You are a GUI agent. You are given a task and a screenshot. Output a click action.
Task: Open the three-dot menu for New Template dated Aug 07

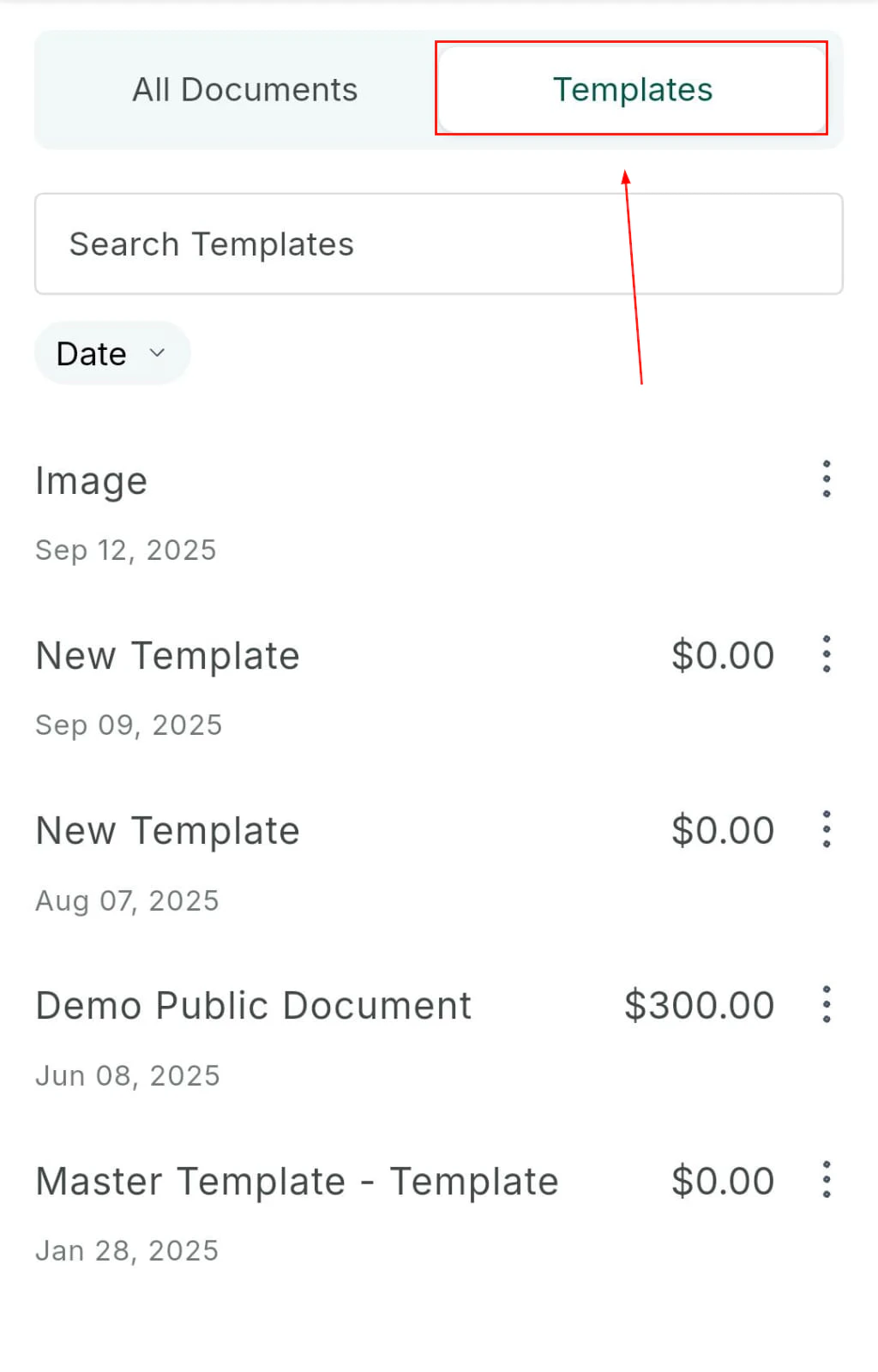click(x=826, y=829)
